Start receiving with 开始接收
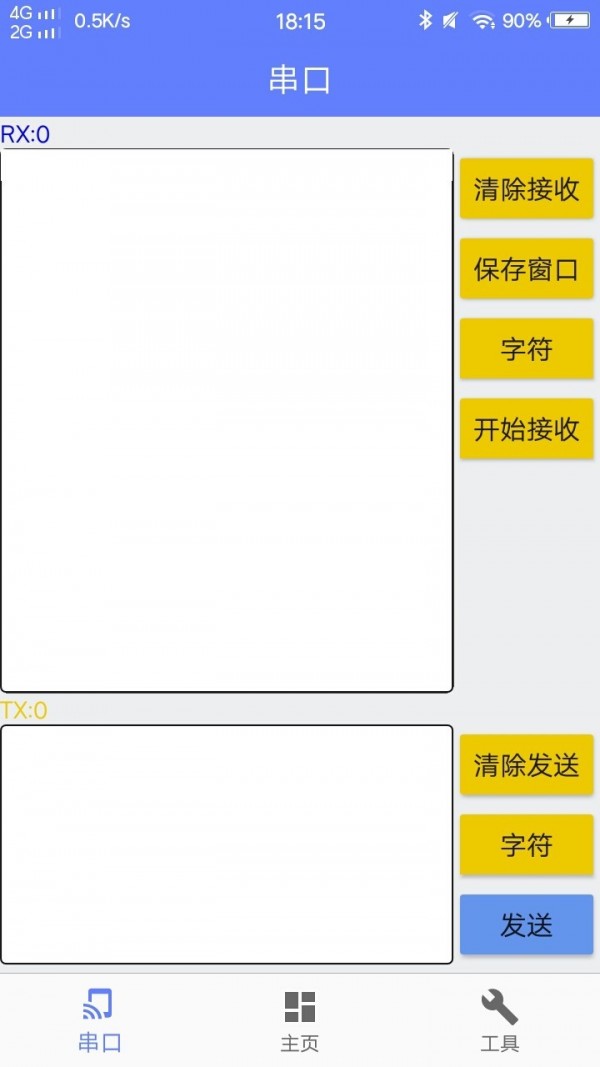Image resolution: width=600 pixels, height=1067 pixels. pyautogui.click(x=526, y=429)
